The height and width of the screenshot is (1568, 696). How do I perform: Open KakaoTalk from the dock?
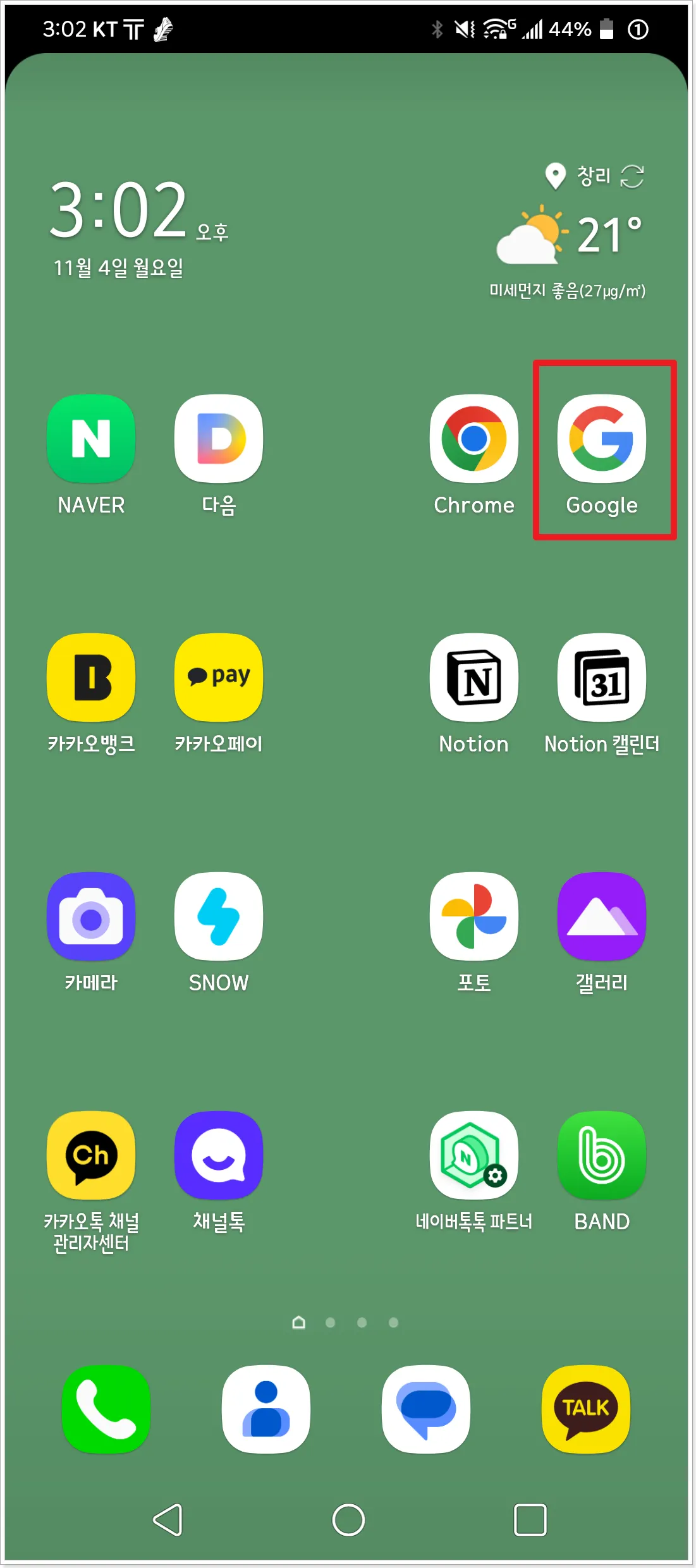point(586,1409)
